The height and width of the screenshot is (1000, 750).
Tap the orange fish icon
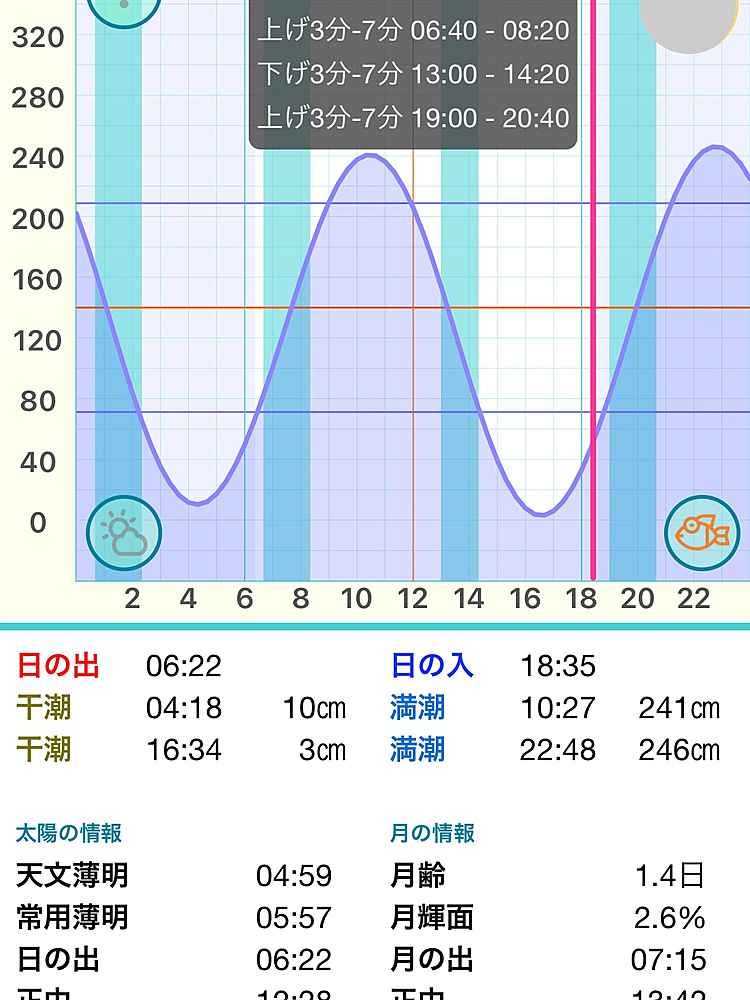(x=702, y=532)
